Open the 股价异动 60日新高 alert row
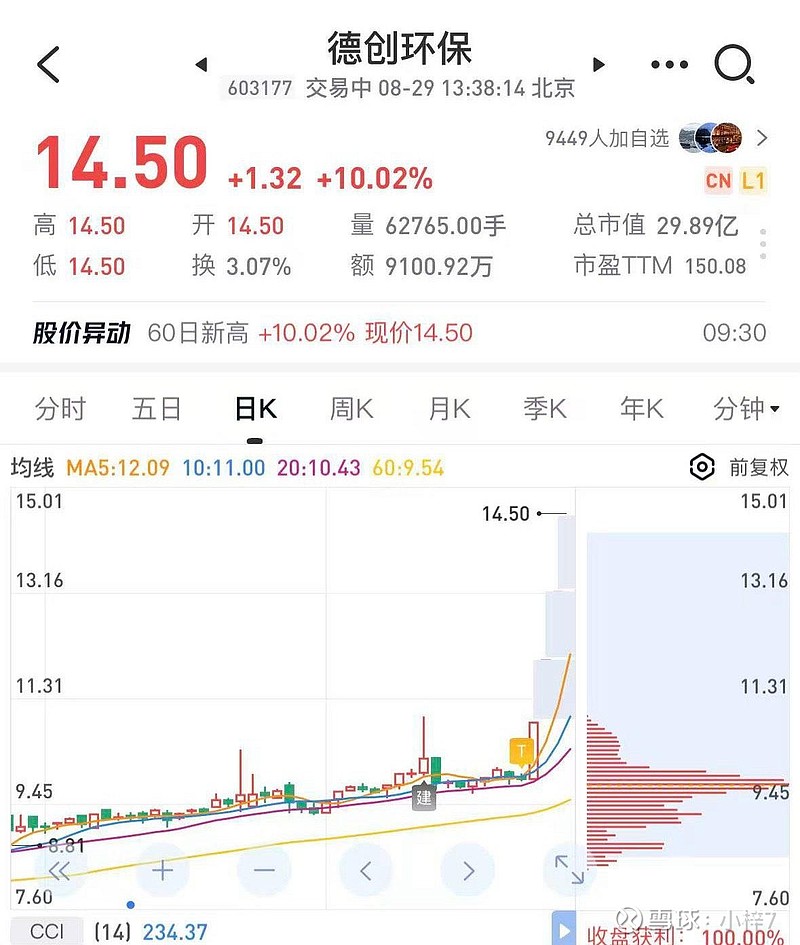 400,333
